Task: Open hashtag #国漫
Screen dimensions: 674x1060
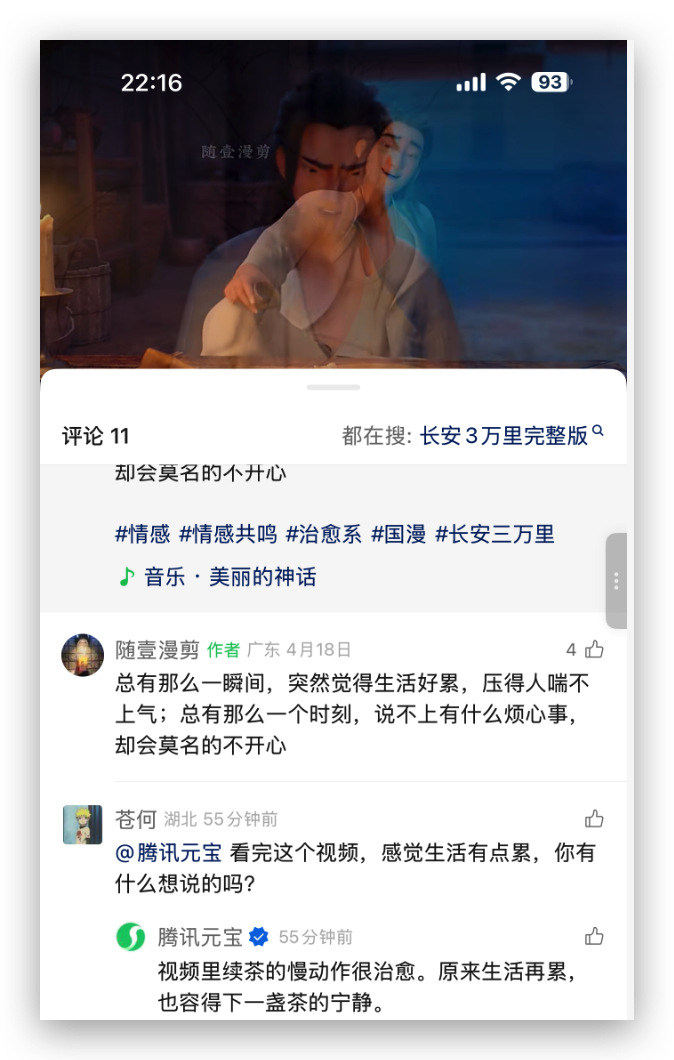Action: (399, 534)
